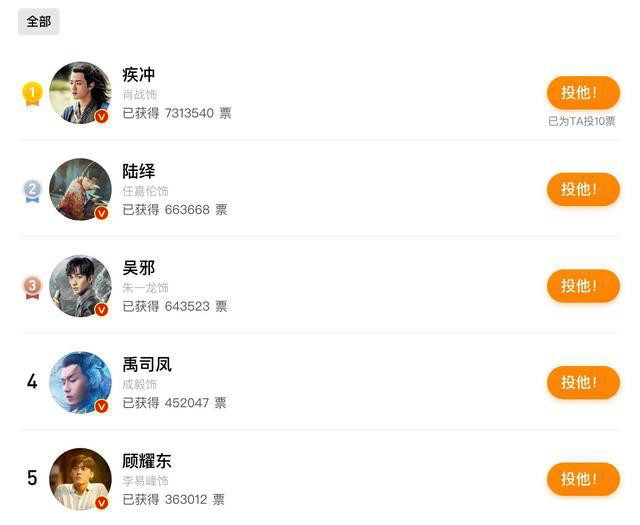View 吴邪's avatar profile

tap(80, 286)
